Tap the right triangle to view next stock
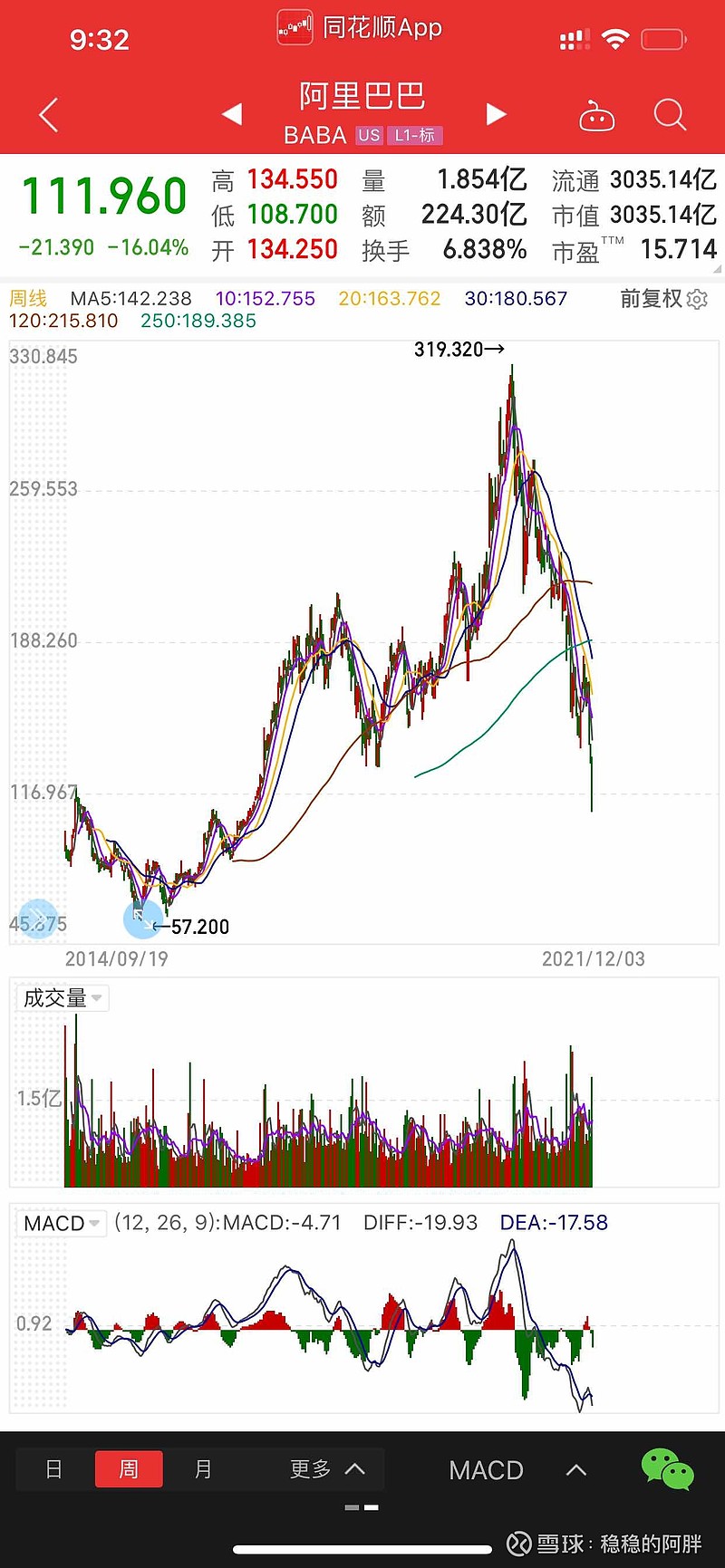Image resolution: width=725 pixels, height=1568 pixels. (496, 115)
